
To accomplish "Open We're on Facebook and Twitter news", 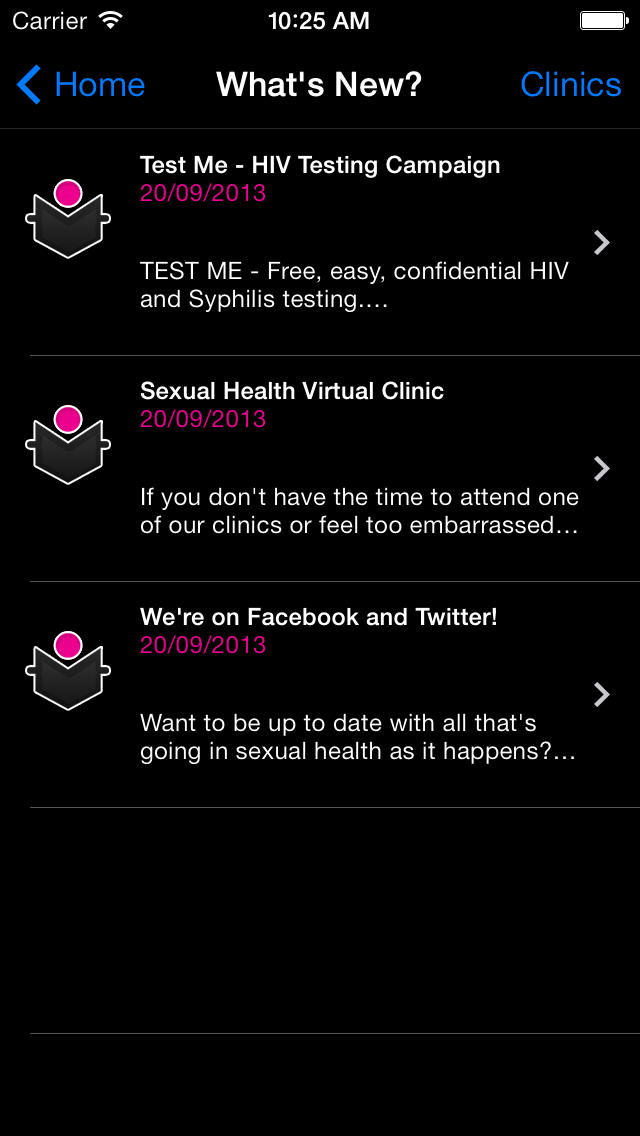I will click(320, 695).
